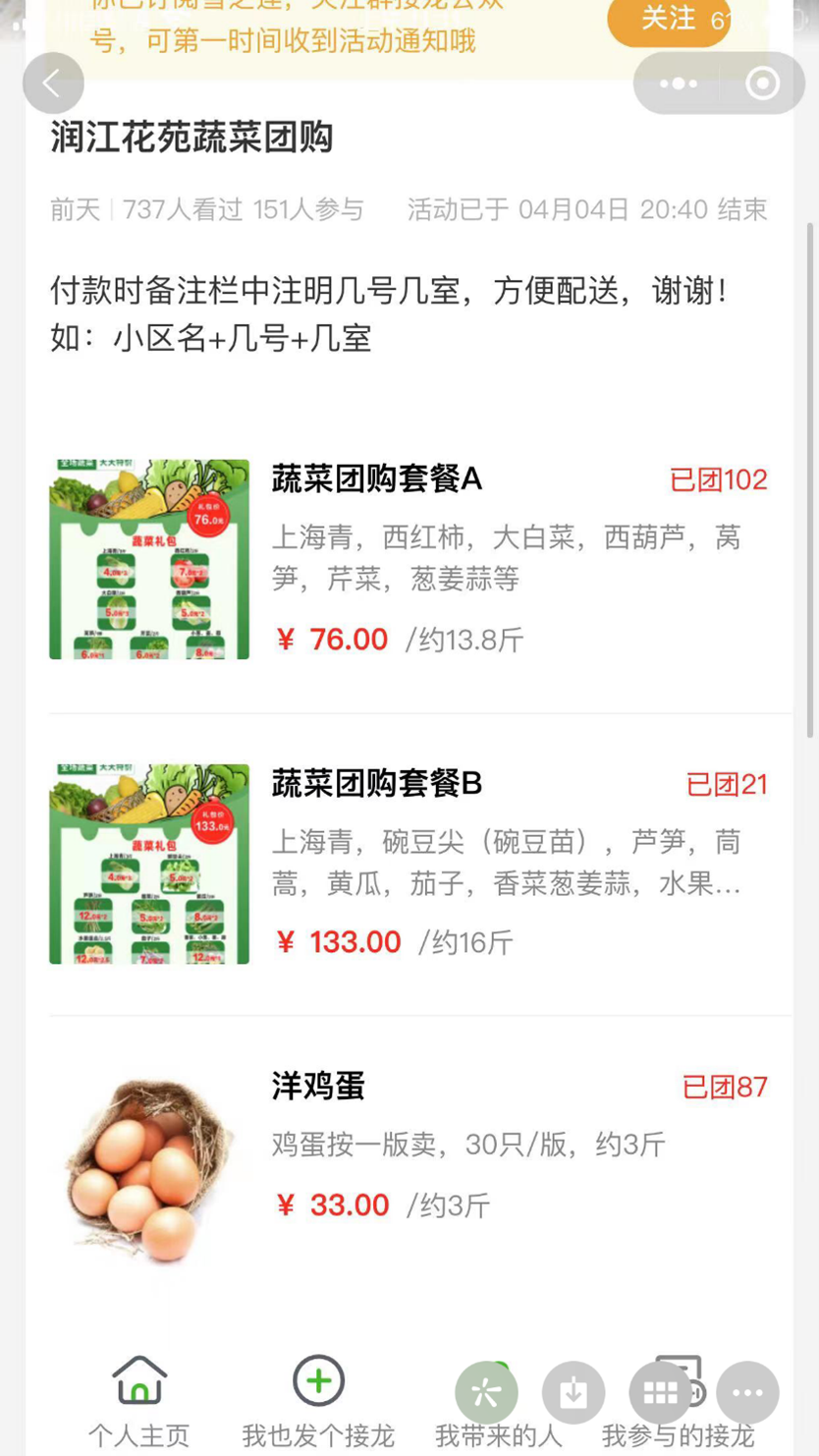Tap the 关注 follow button

668,19
